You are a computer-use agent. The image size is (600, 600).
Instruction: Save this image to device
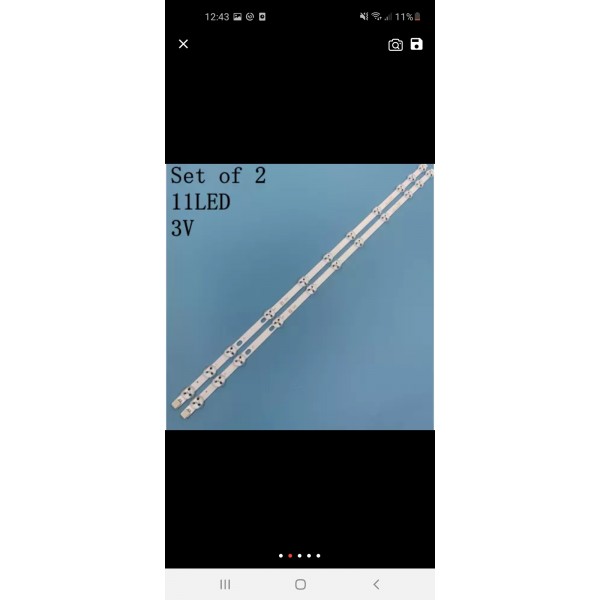[x=417, y=44]
